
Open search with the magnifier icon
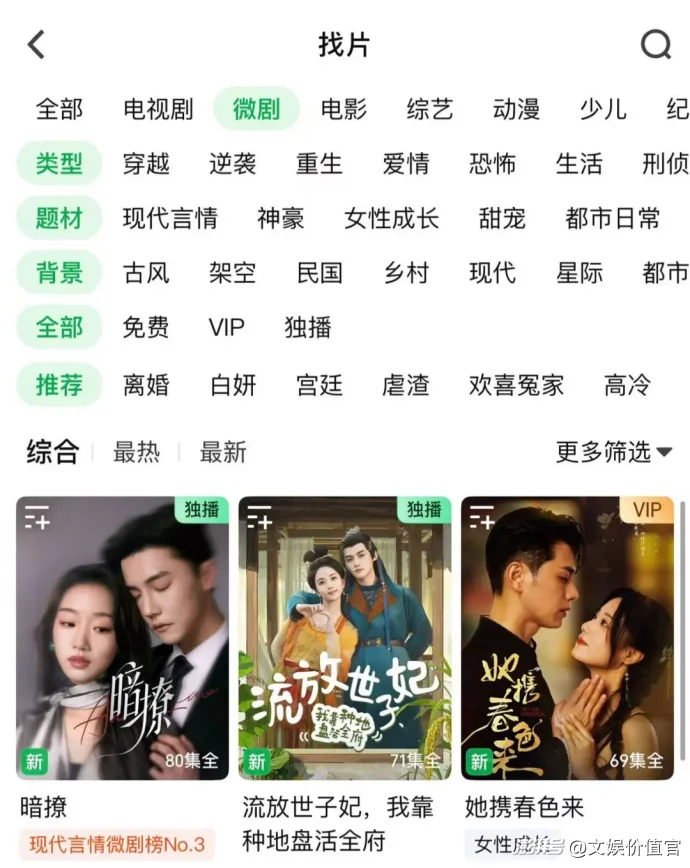click(x=655, y=45)
